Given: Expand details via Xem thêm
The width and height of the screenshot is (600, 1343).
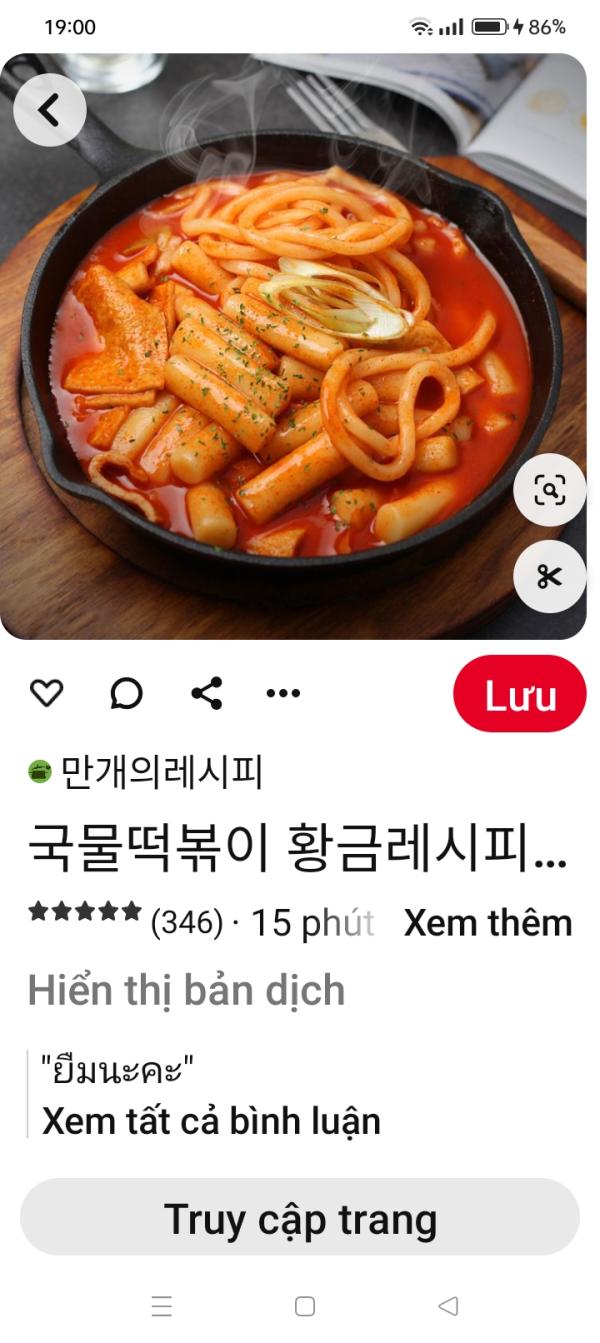Looking at the screenshot, I should tap(488, 923).
